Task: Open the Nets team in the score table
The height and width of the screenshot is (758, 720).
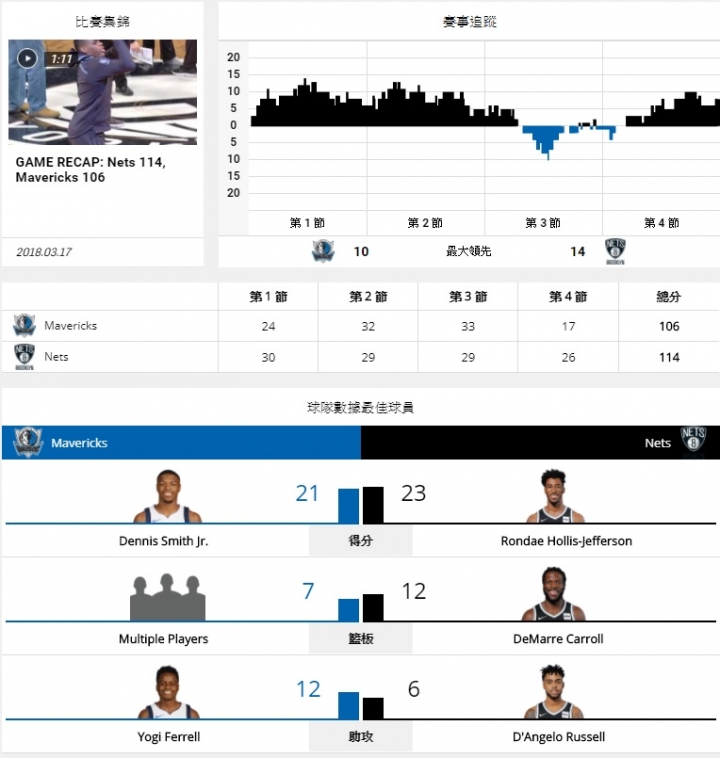Action: [x=56, y=356]
